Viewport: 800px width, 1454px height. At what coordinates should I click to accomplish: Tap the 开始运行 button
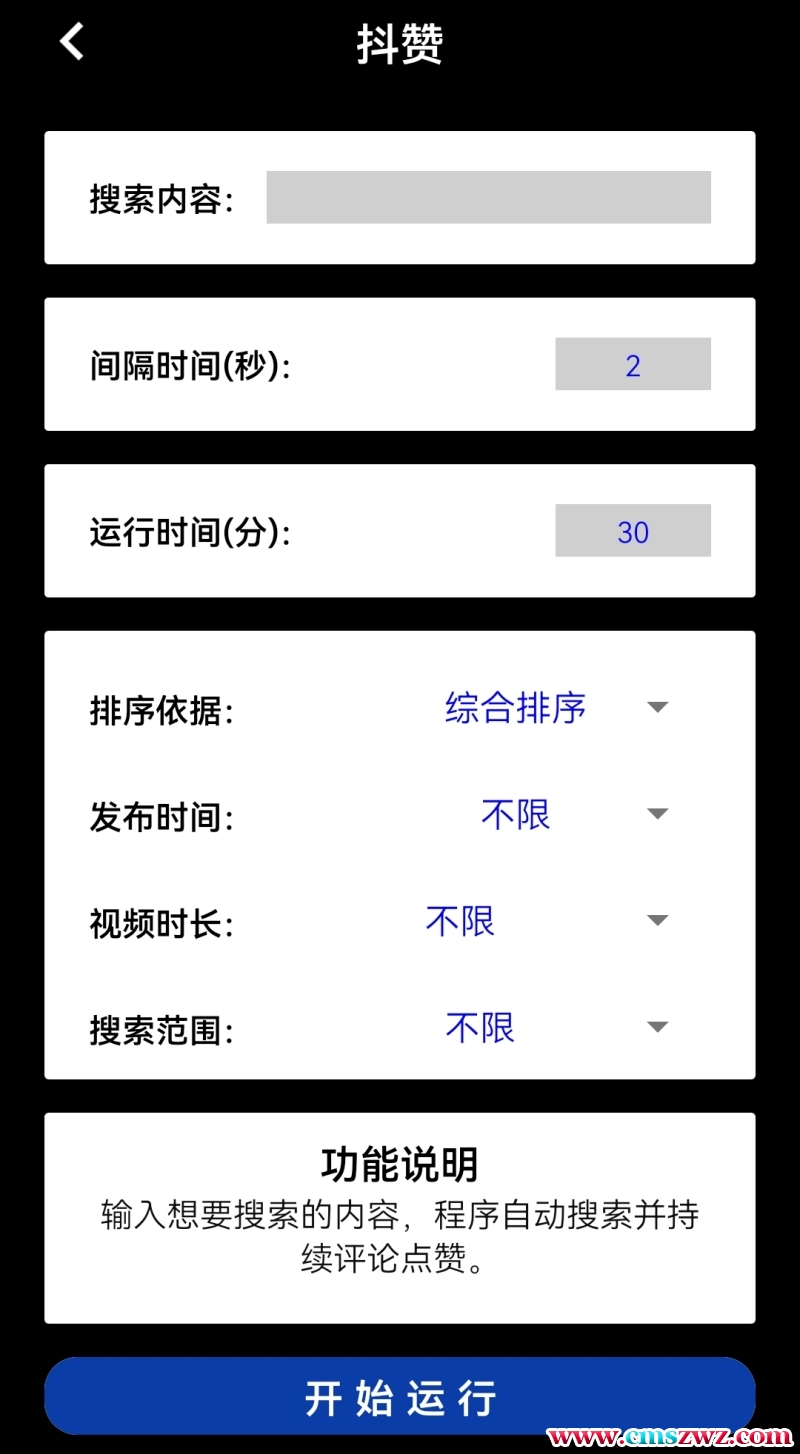point(399,1397)
